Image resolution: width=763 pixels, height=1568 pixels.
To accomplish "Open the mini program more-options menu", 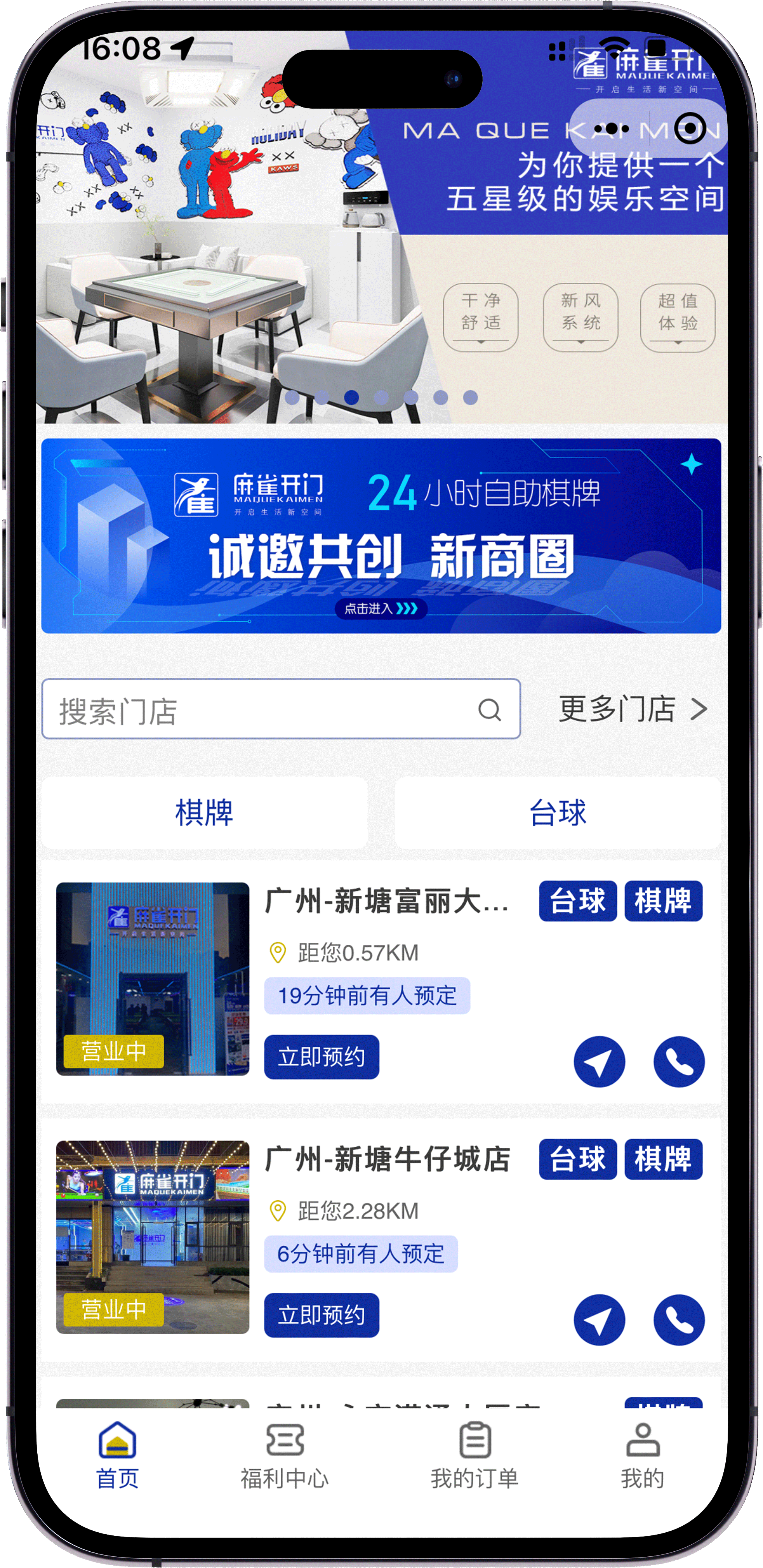I will click(611, 129).
